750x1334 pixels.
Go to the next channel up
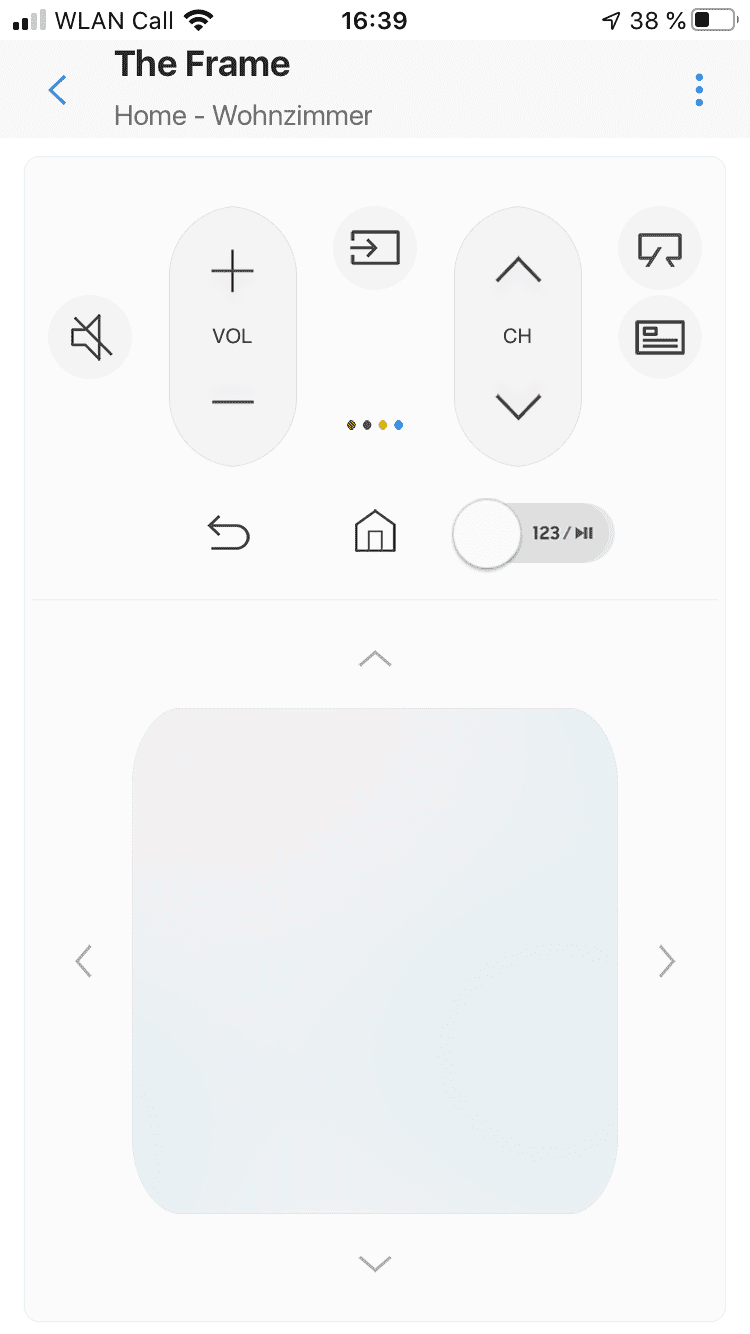point(518,270)
